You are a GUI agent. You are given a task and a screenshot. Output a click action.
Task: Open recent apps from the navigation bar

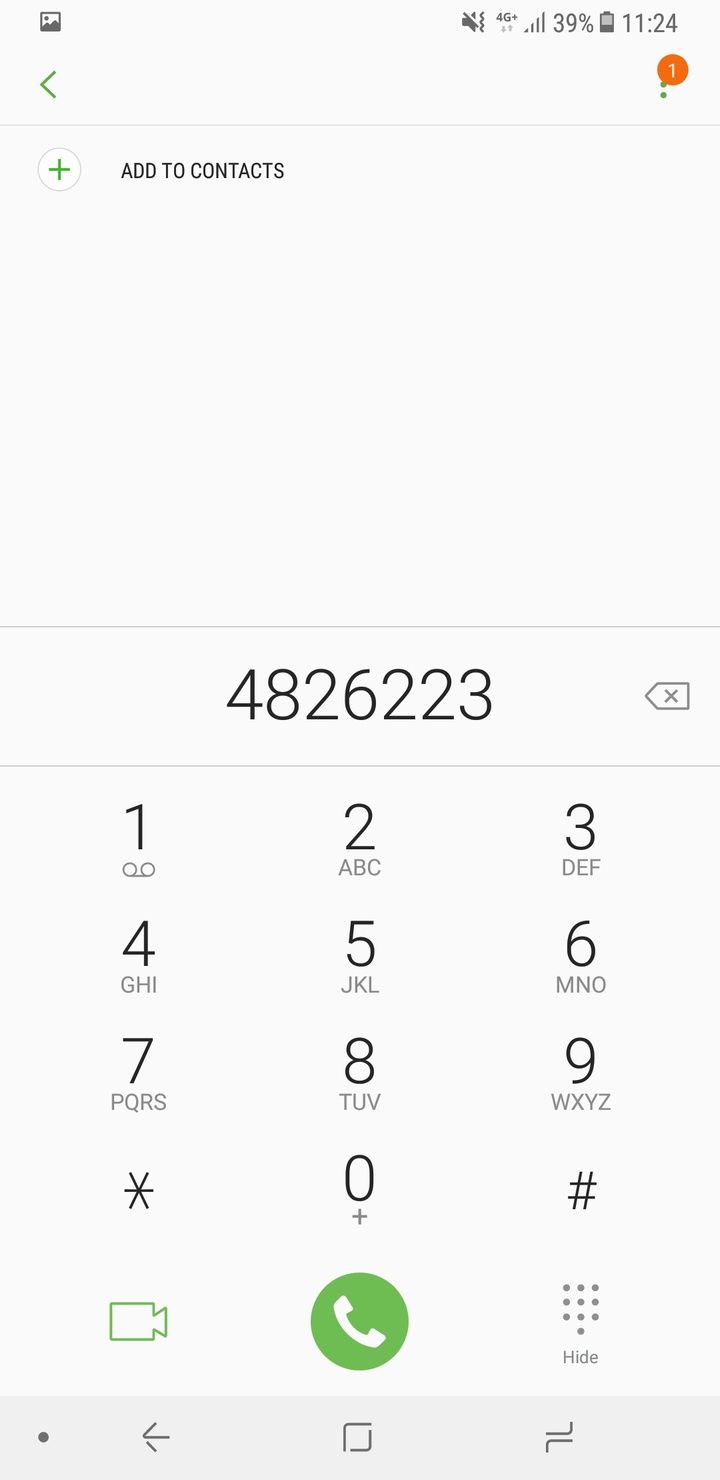[x=559, y=1437]
